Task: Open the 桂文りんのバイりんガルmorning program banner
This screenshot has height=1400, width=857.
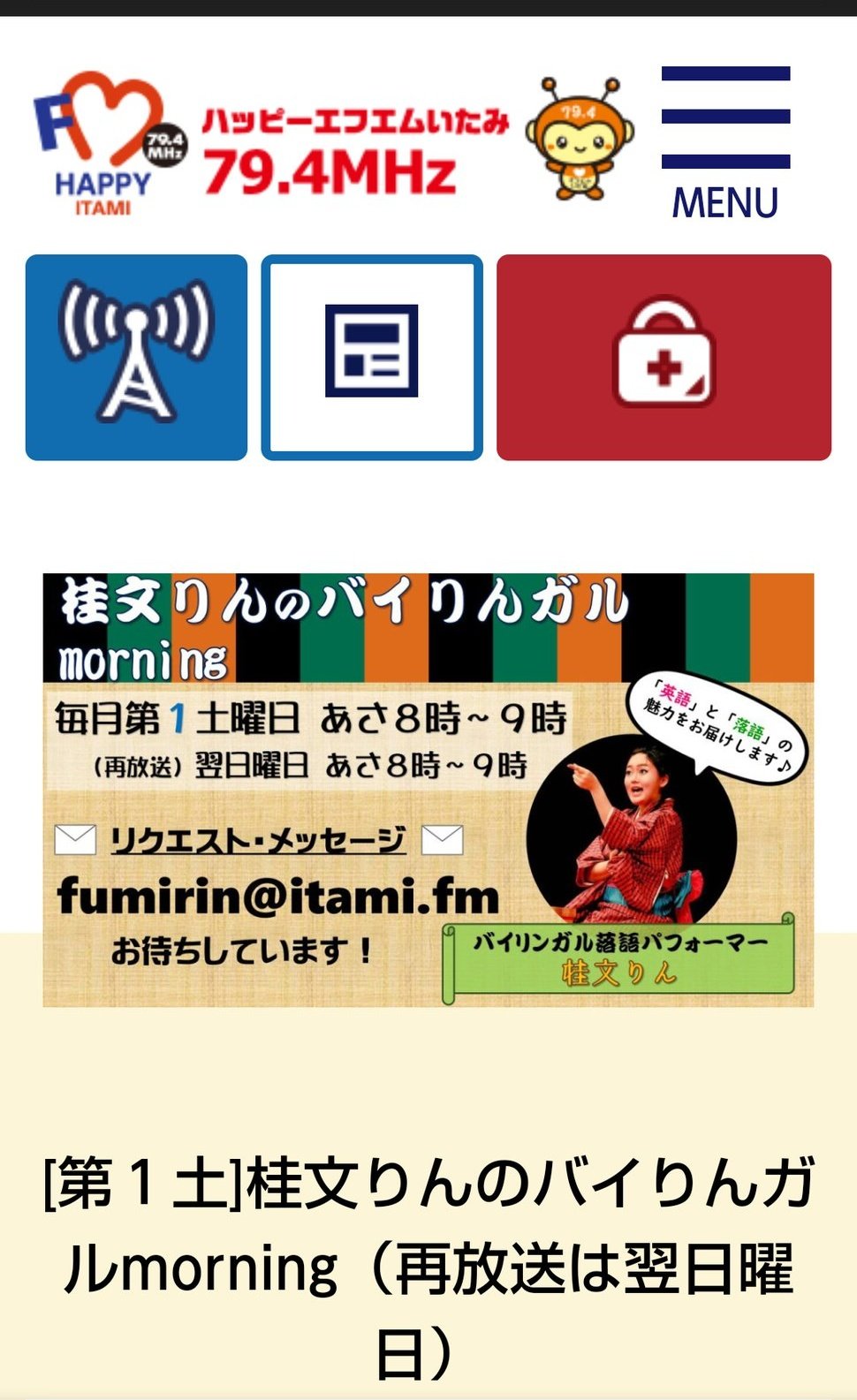Action: coord(428,790)
